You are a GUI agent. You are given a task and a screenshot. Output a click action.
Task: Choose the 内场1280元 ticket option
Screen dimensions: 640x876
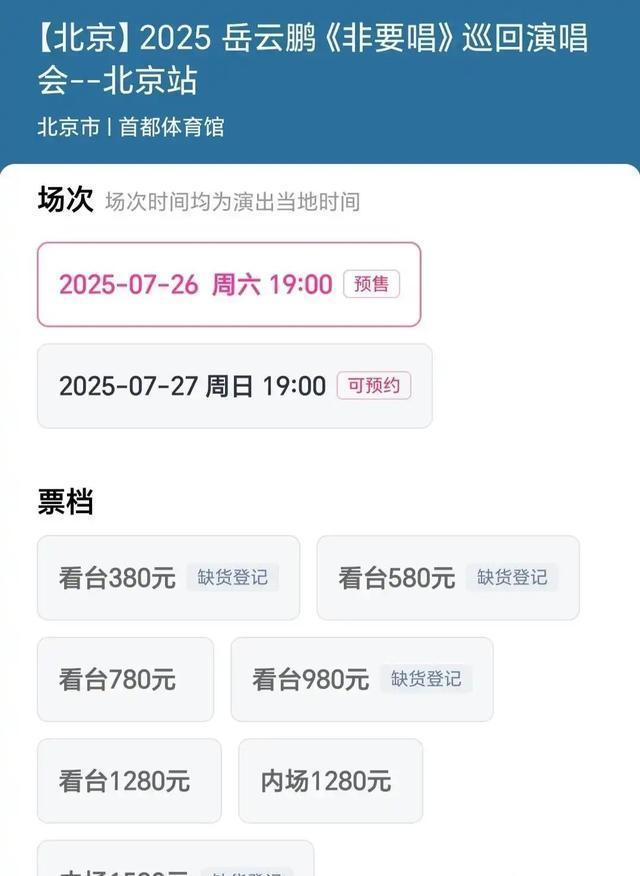point(330,781)
